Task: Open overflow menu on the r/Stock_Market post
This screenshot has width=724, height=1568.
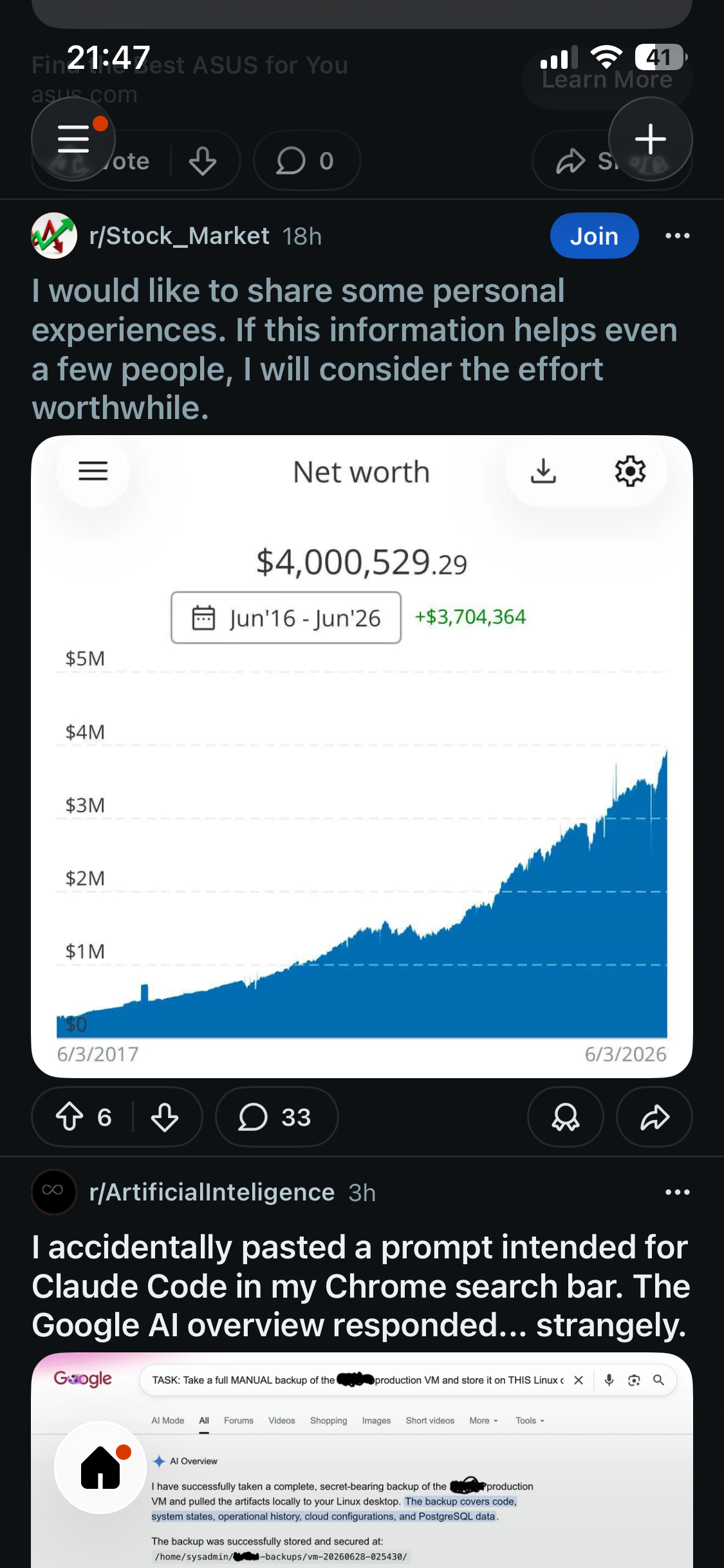Action: pos(677,236)
